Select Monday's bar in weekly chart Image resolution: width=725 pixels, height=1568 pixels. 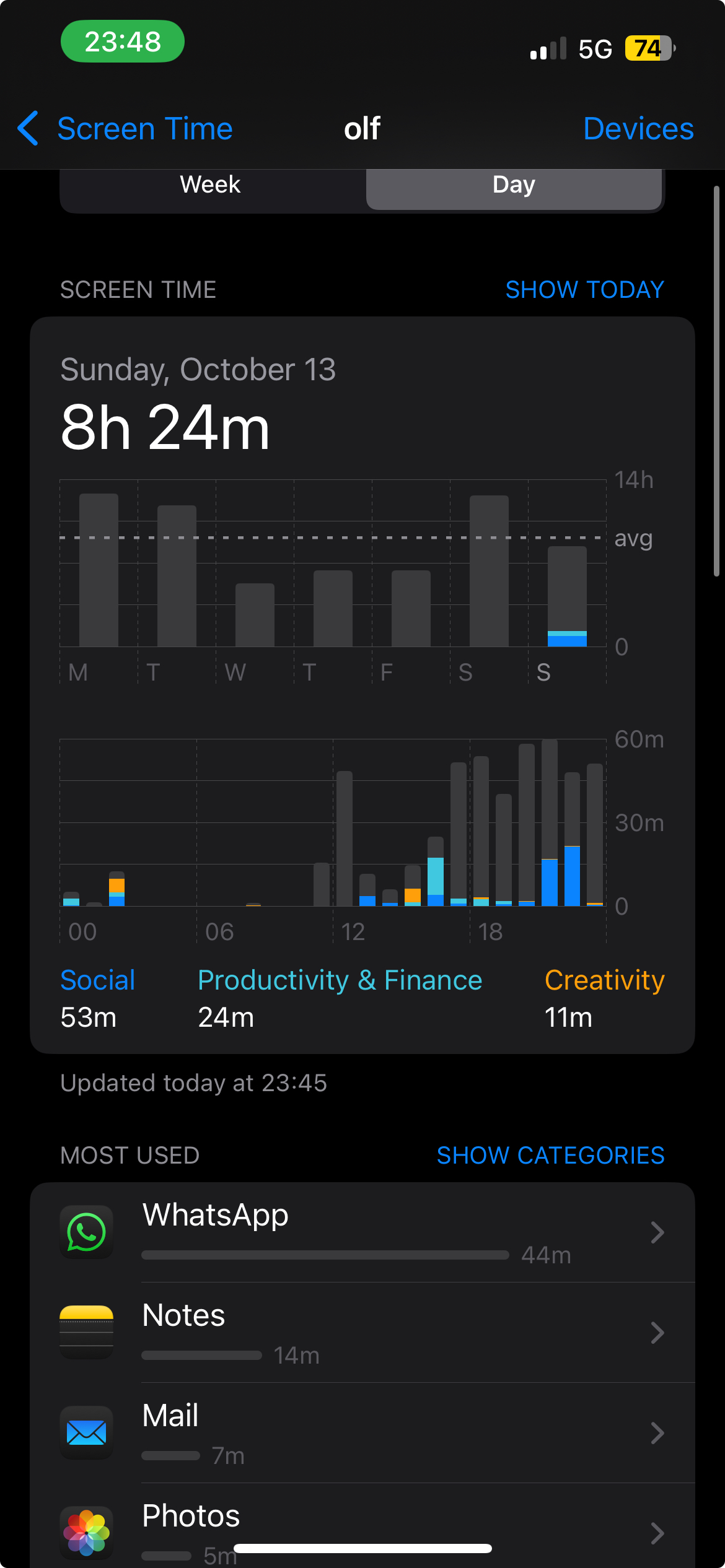point(99,570)
